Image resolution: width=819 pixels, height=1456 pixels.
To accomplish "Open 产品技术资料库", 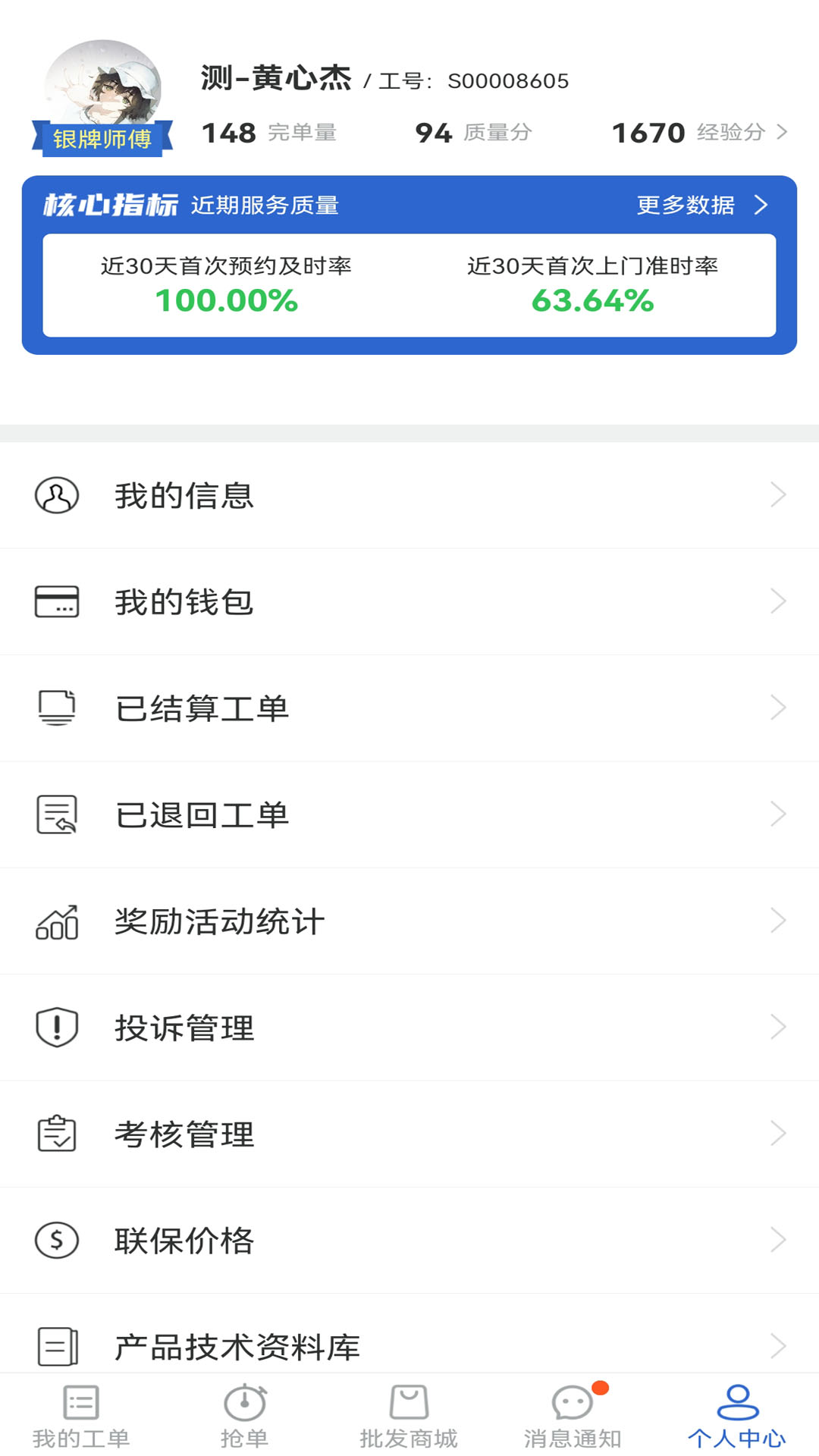I will (409, 1345).
